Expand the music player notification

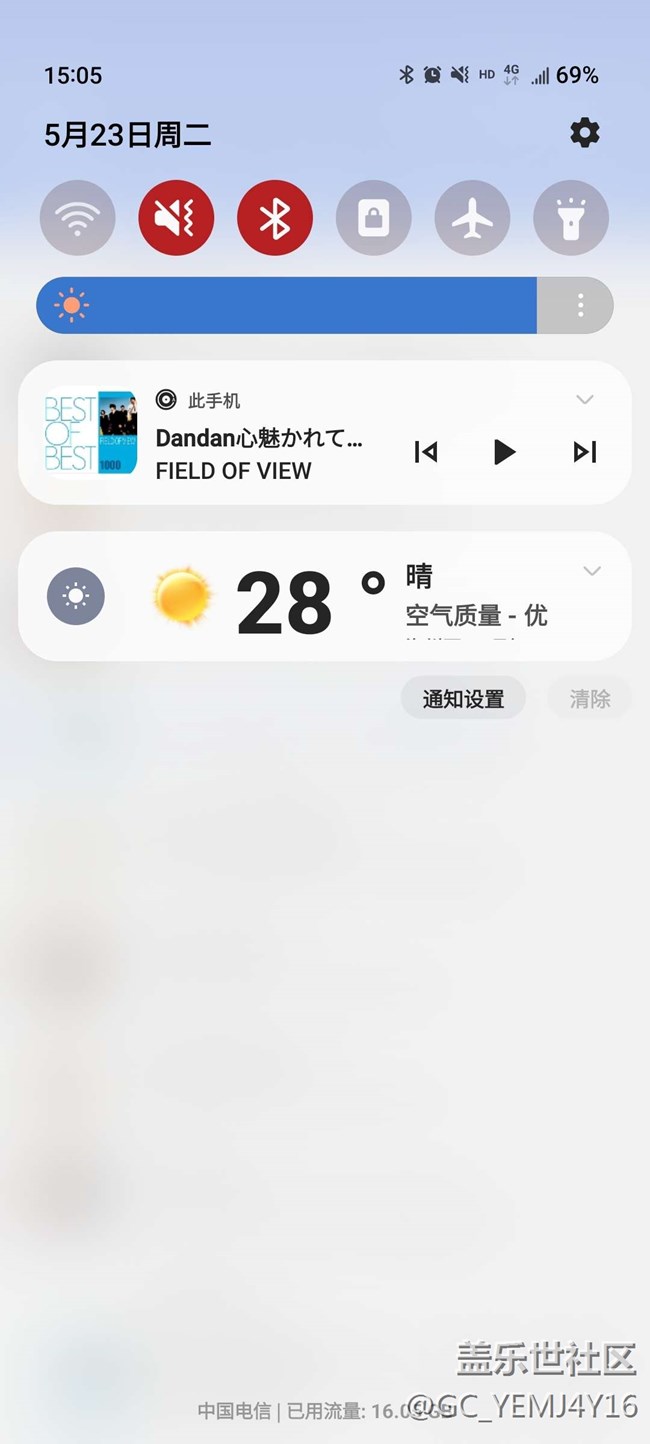pyautogui.click(x=585, y=400)
